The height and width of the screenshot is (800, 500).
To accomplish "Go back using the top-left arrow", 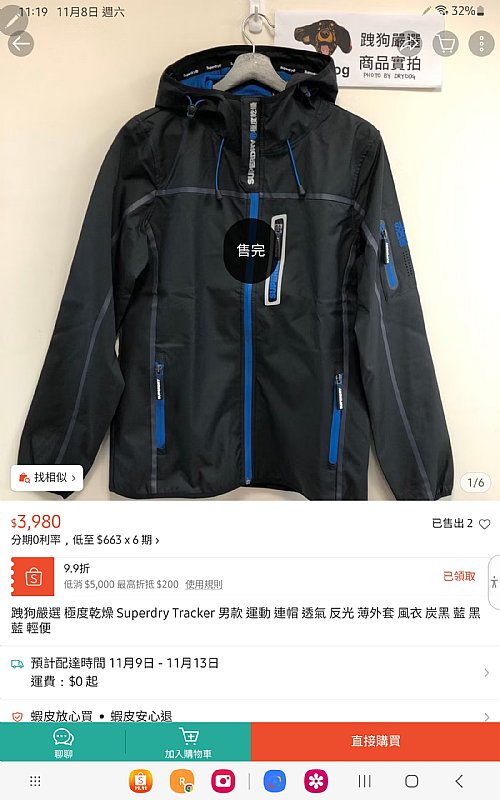I will [21, 44].
